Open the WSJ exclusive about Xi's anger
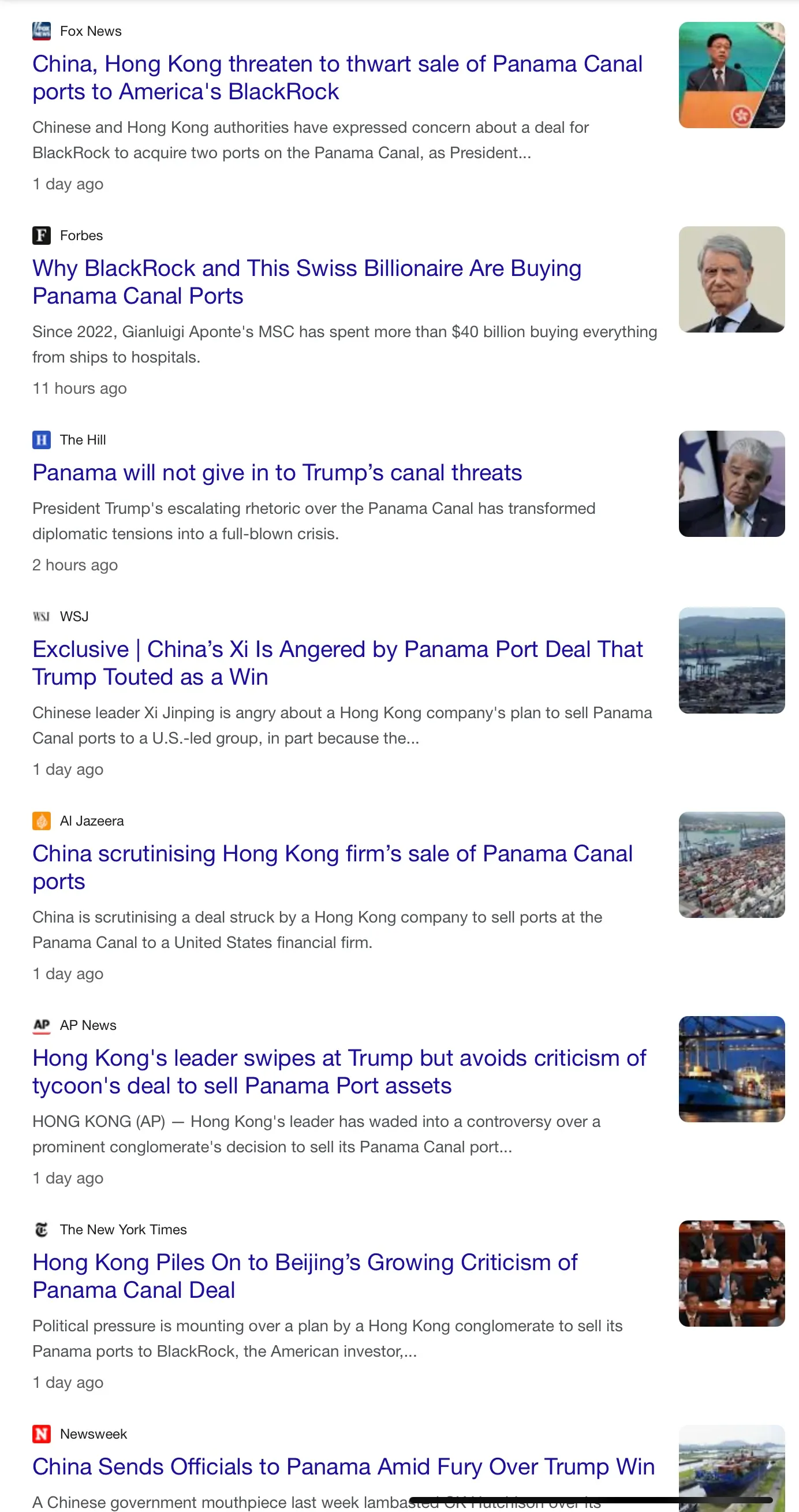This screenshot has height=1512, width=799. [x=338, y=663]
